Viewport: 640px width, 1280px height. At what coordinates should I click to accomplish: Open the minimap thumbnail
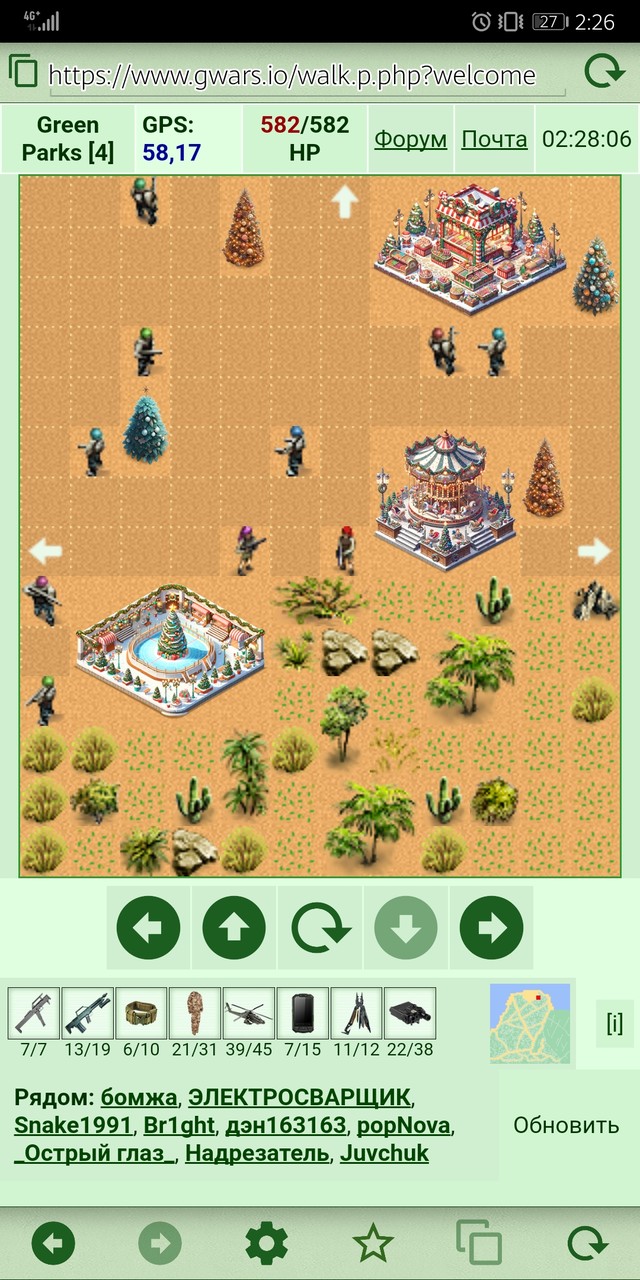pyautogui.click(x=530, y=1023)
